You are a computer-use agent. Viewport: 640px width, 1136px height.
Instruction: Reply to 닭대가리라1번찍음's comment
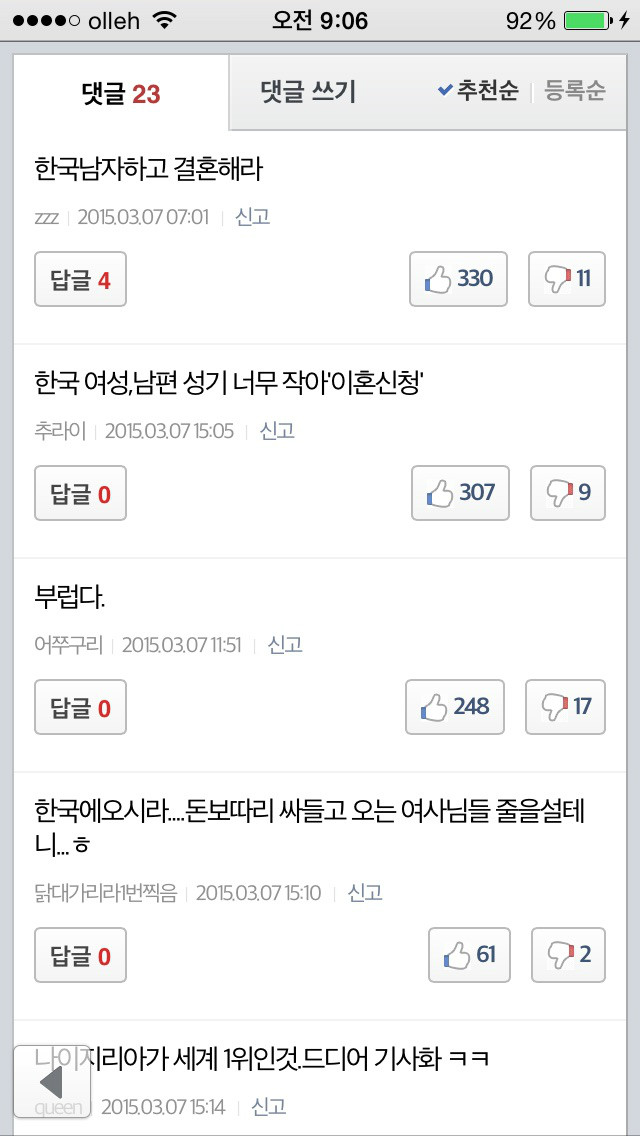coord(80,955)
